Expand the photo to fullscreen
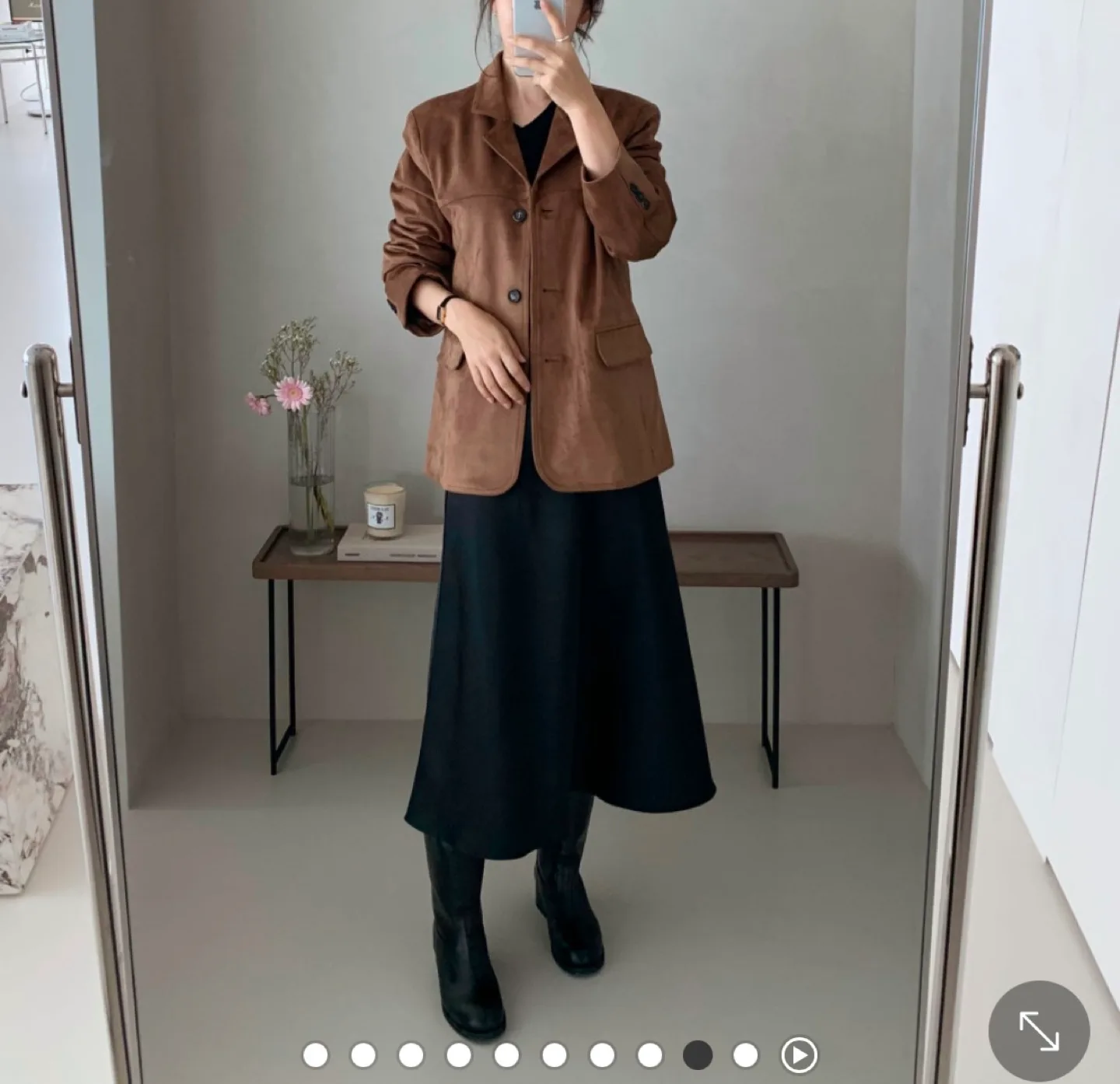The image size is (1120, 1084). pos(1038,1031)
